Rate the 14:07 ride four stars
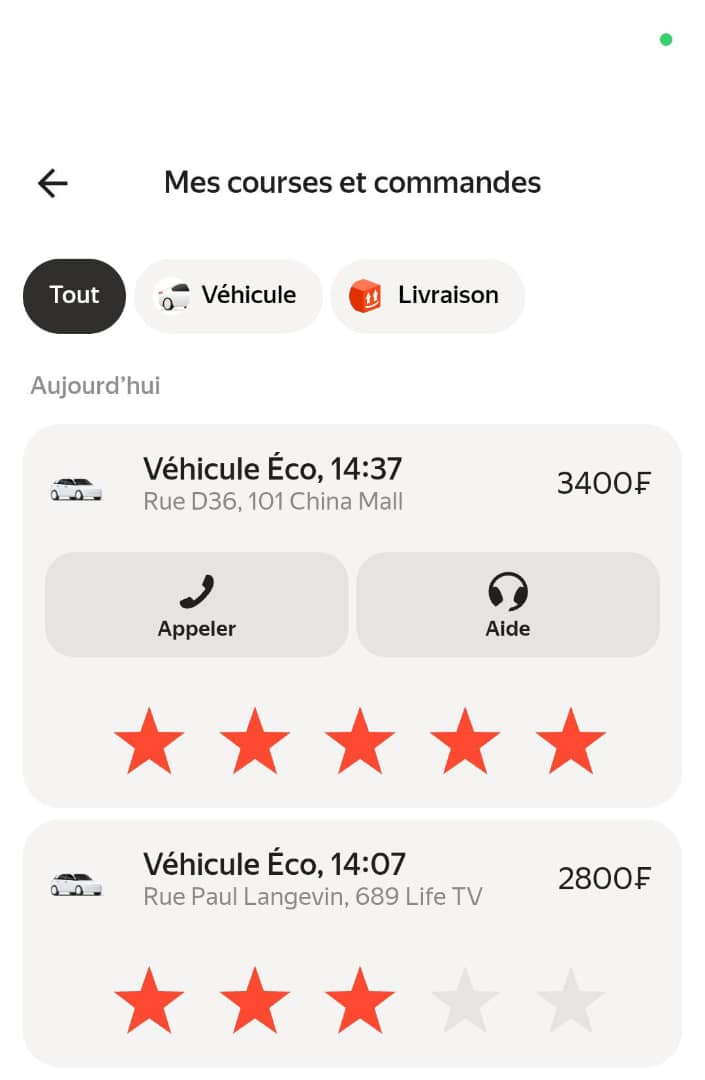Viewport: 705px width, 1080px height. tap(465, 1000)
